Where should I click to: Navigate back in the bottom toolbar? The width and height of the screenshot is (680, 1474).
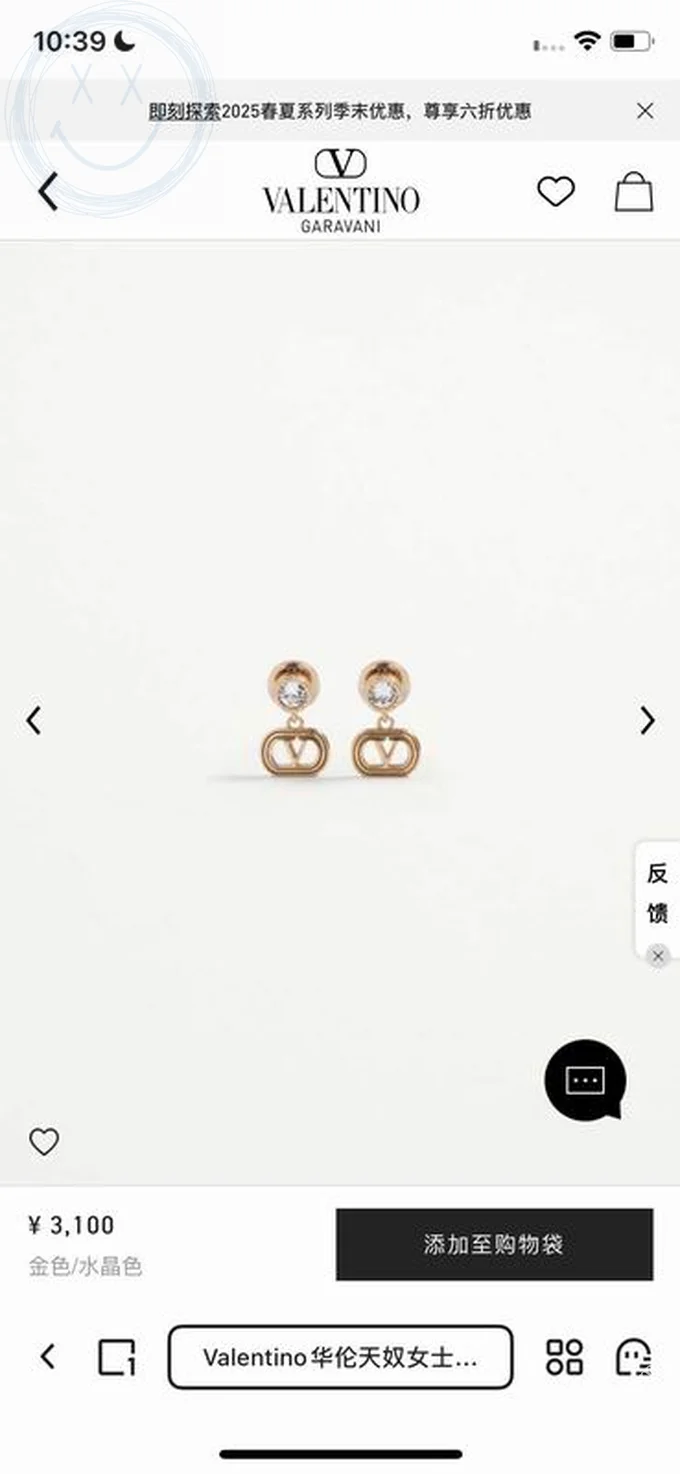click(47, 1357)
